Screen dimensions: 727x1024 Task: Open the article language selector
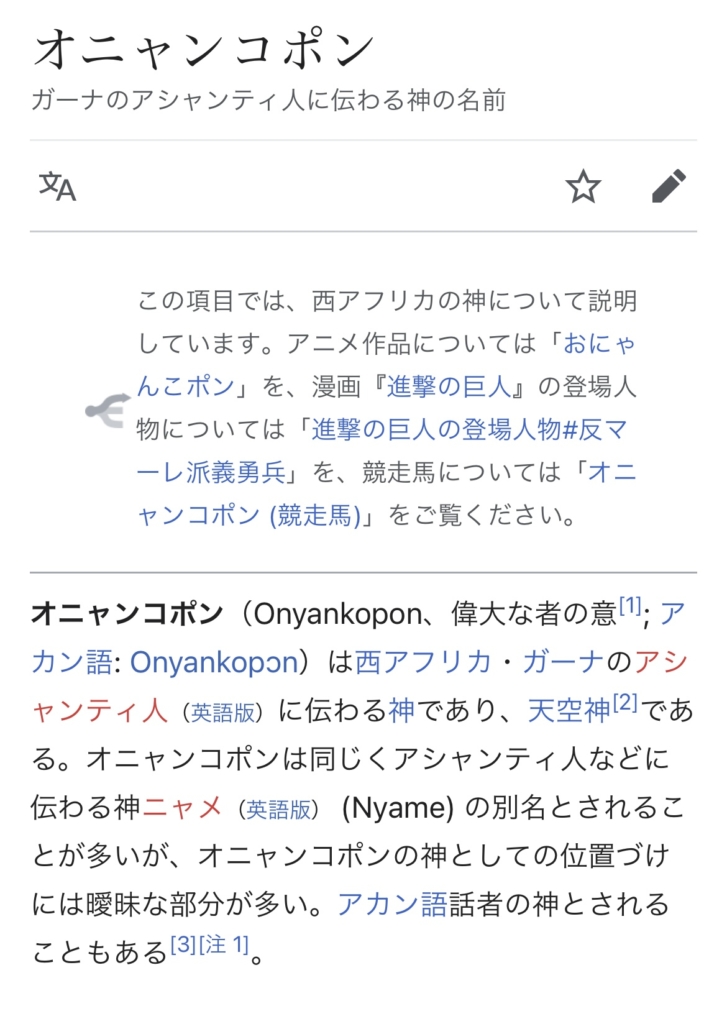(x=57, y=186)
